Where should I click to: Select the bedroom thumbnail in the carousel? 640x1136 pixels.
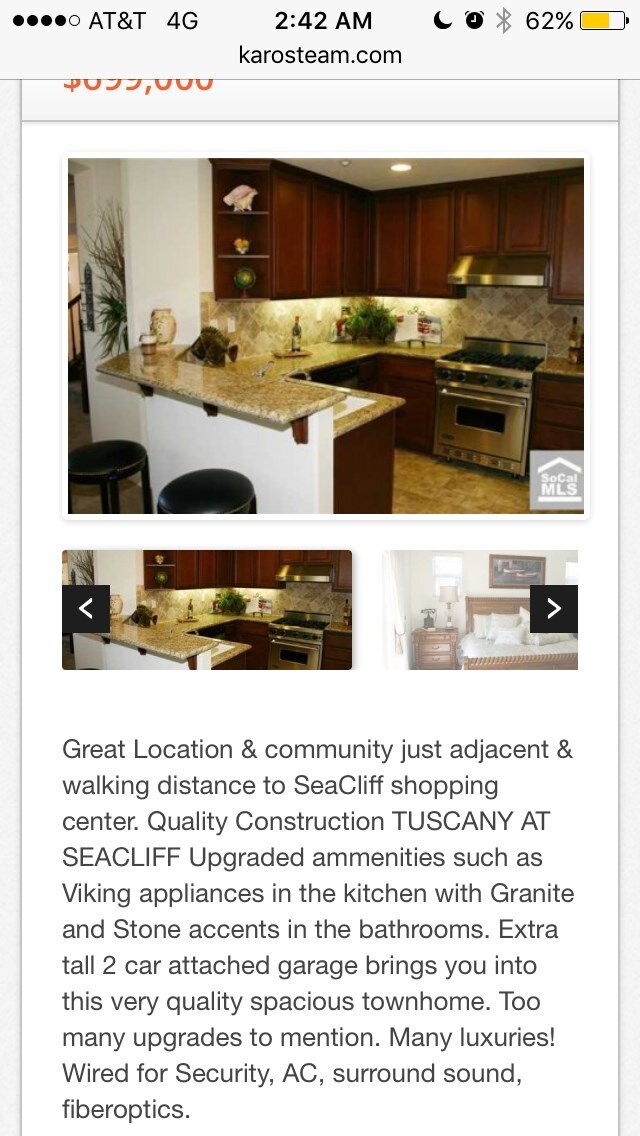460,610
